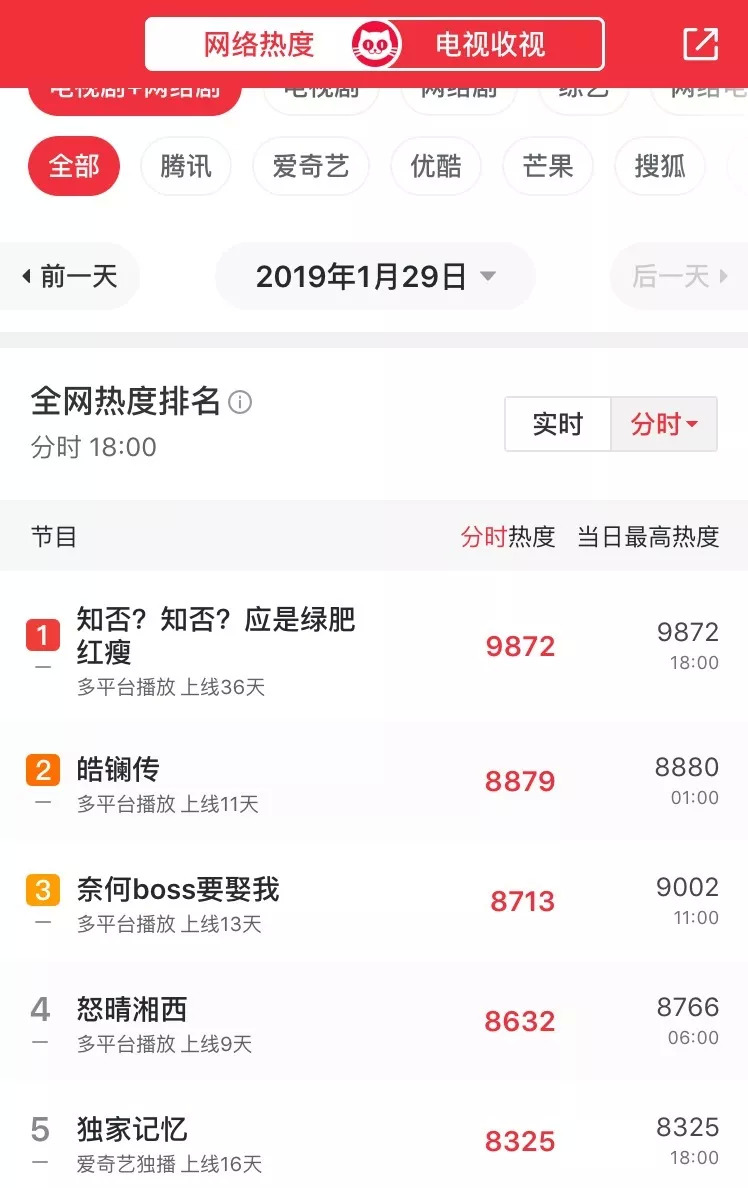Viewport: 748px width, 1188px height.
Task: Open the 独家记忆 entry
Action: pyautogui.click(x=374, y=1142)
